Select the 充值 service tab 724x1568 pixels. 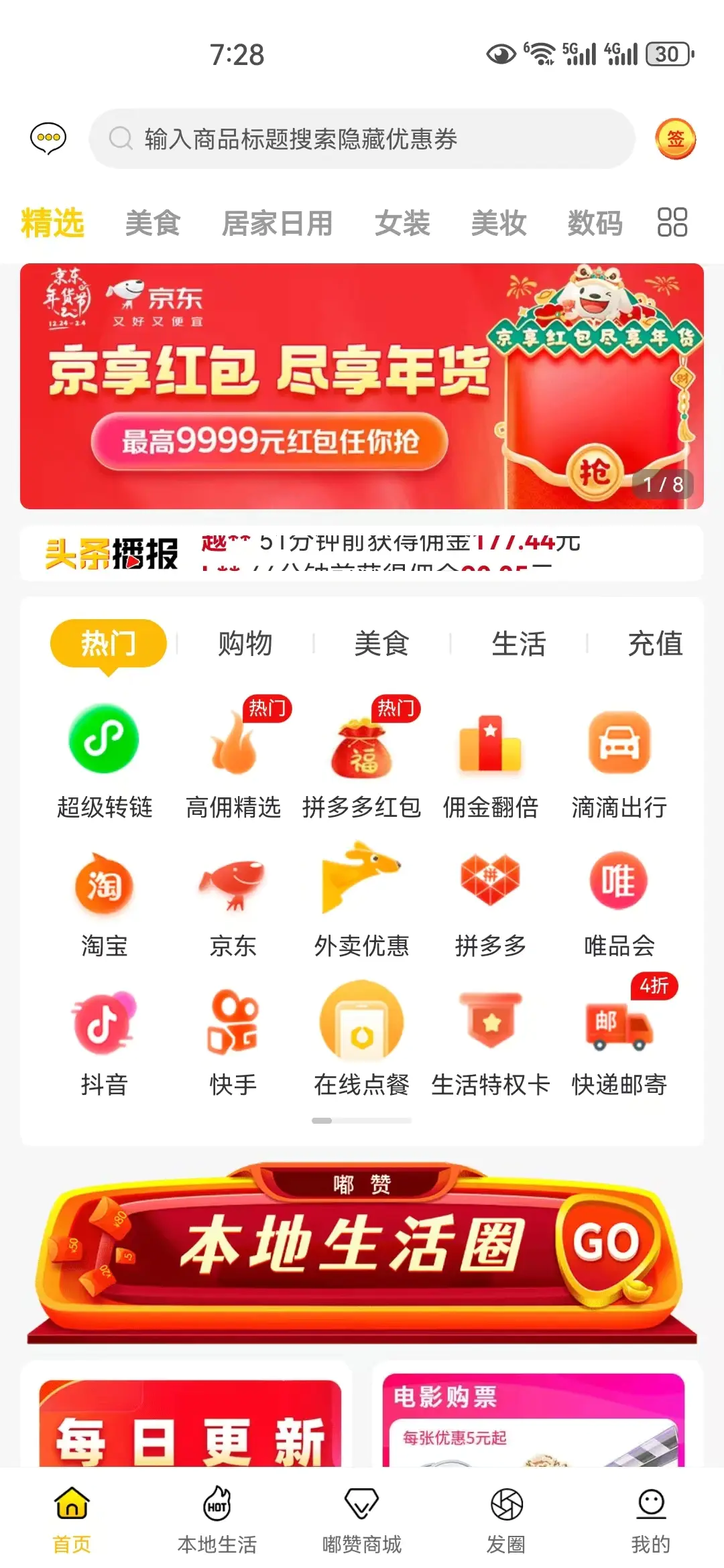tap(655, 644)
